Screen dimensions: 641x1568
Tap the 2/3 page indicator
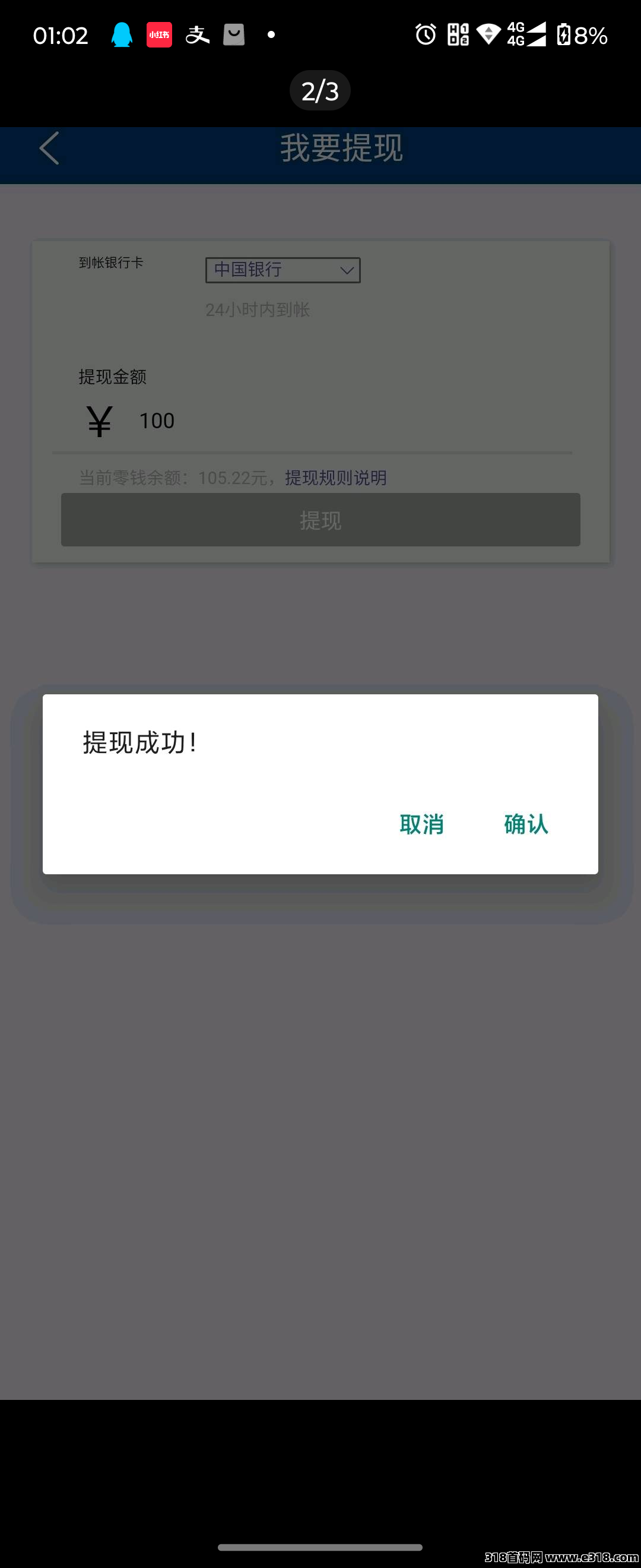click(x=320, y=91)
